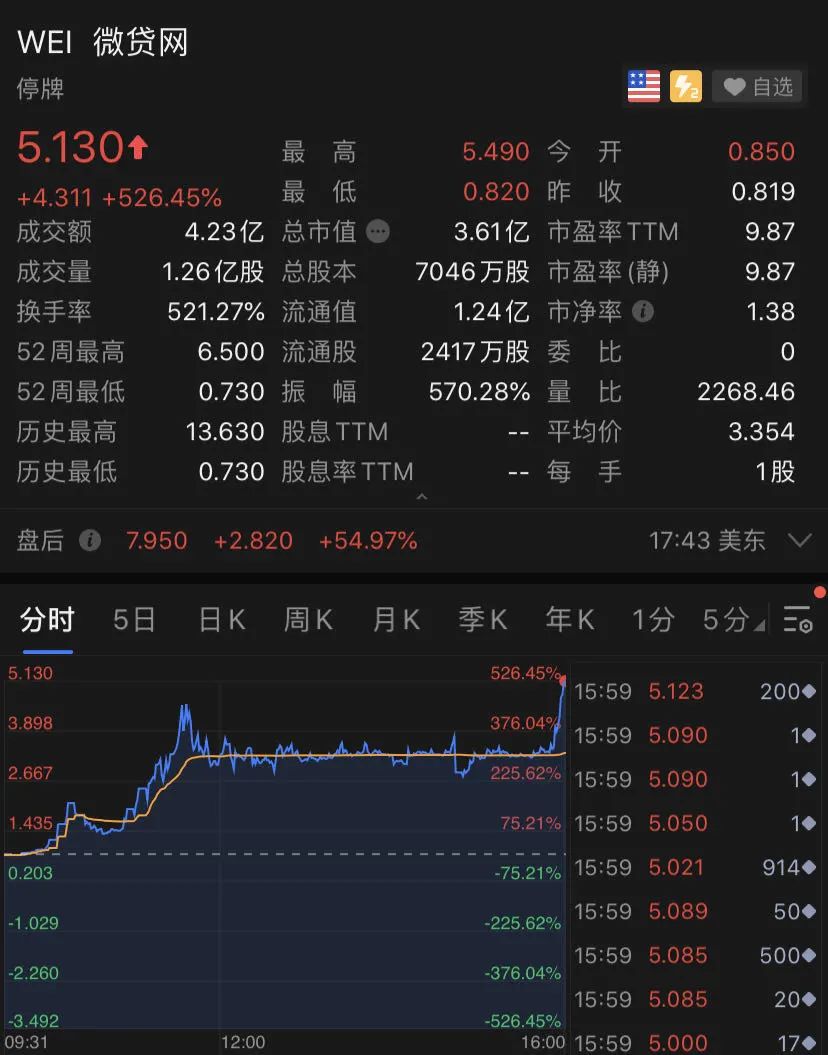
Task: Switch to the 1分 chart
Action: pos(652,620)
